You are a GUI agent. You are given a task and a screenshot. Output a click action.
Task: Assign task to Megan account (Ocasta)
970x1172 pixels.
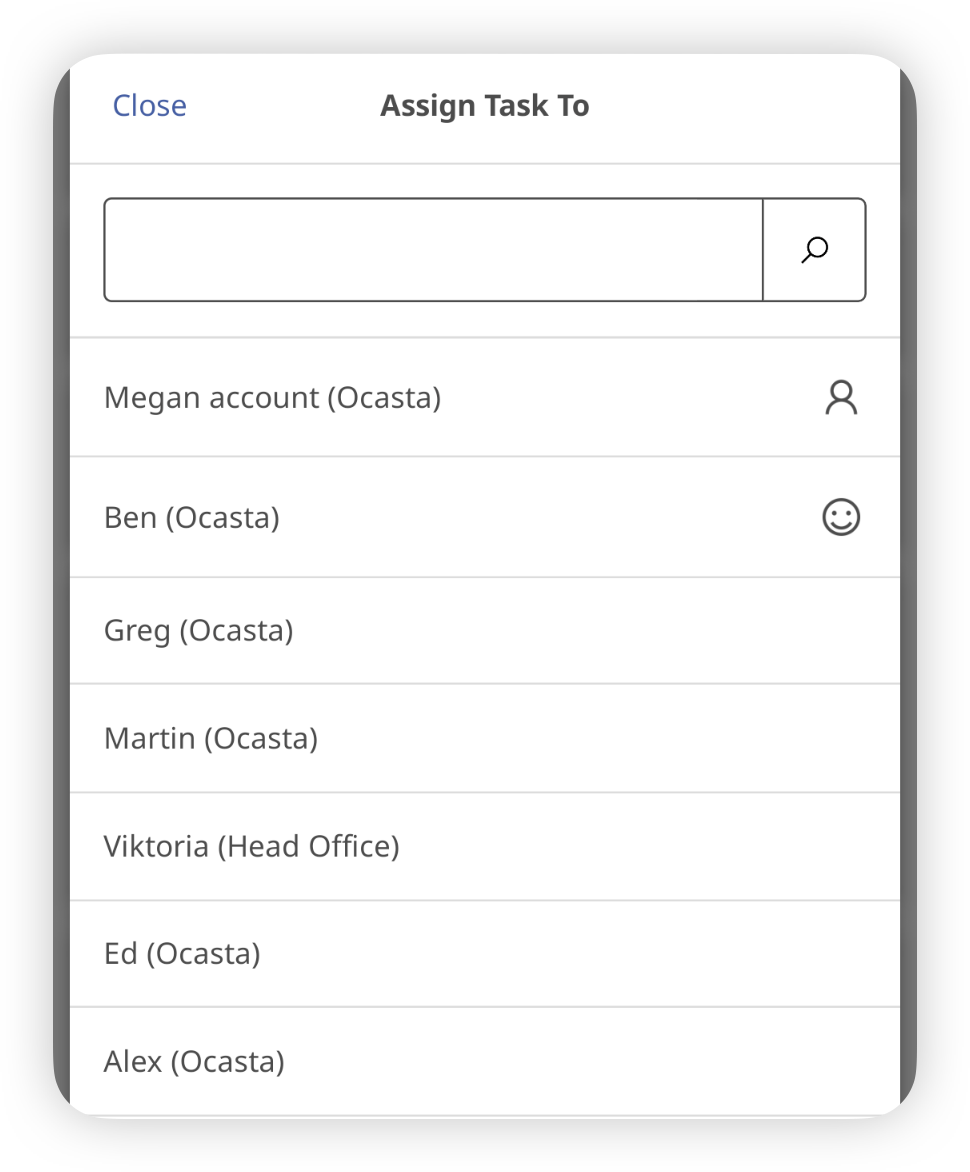point(273,398)
